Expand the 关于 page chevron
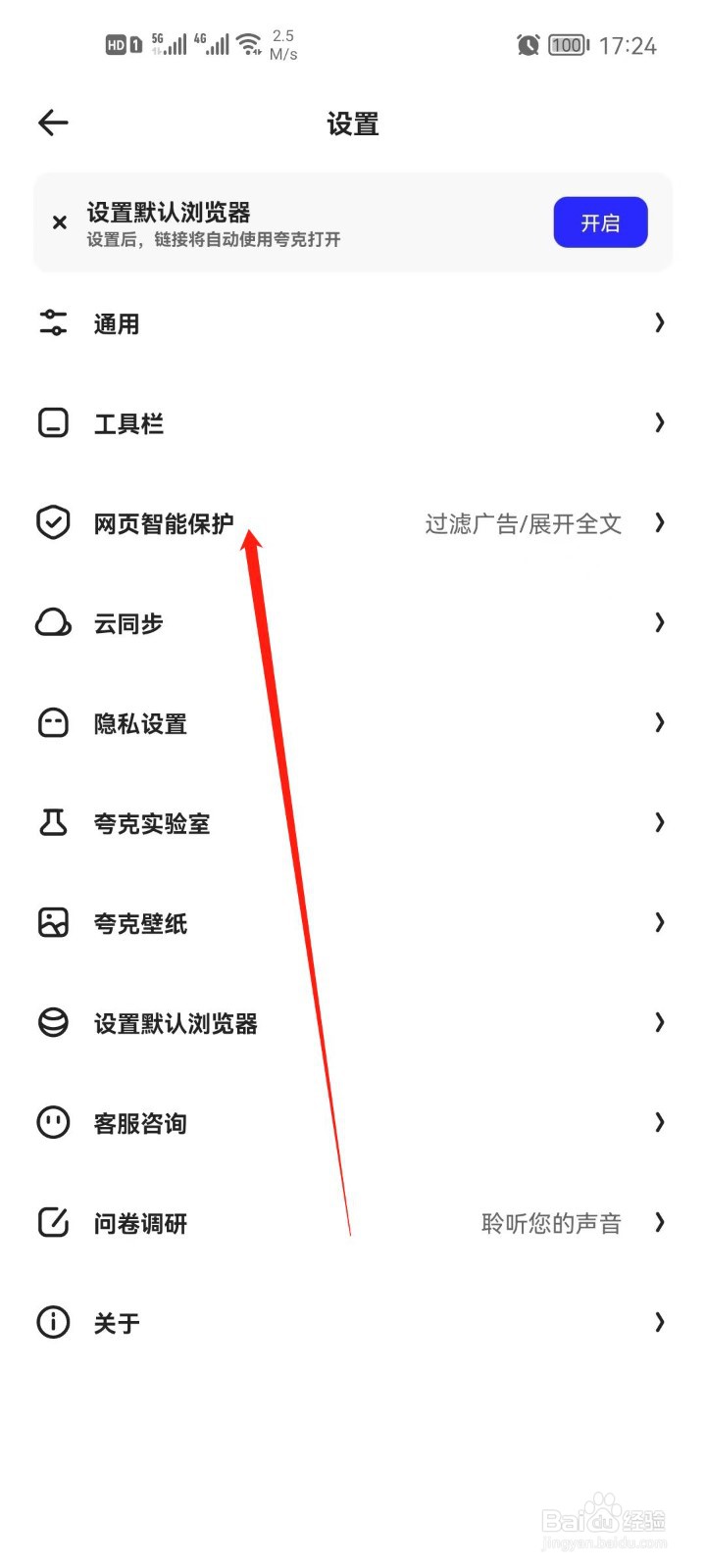This screenshot has width=706, height=1568. pos(658,1322)
